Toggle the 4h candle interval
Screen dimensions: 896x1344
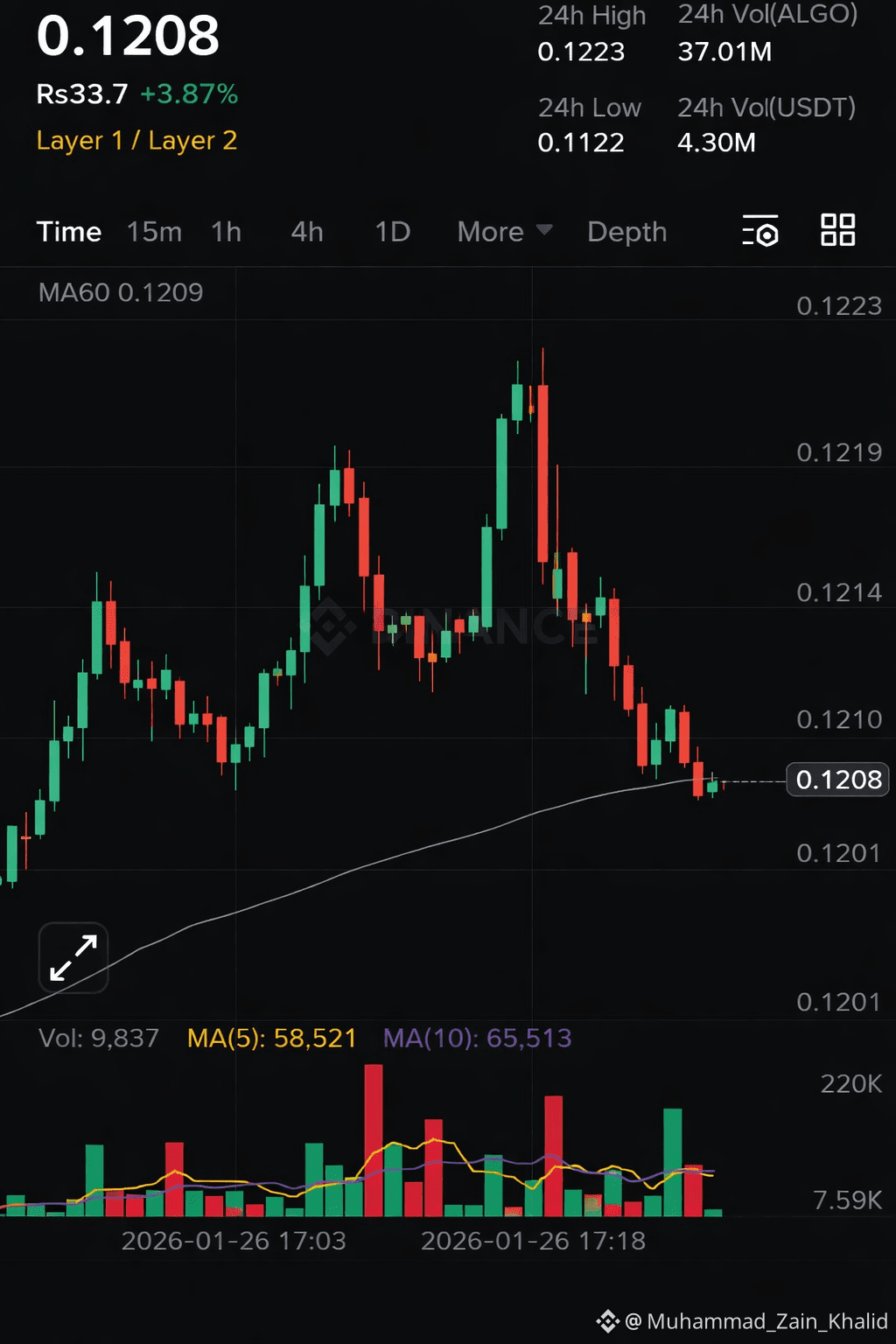305,232
